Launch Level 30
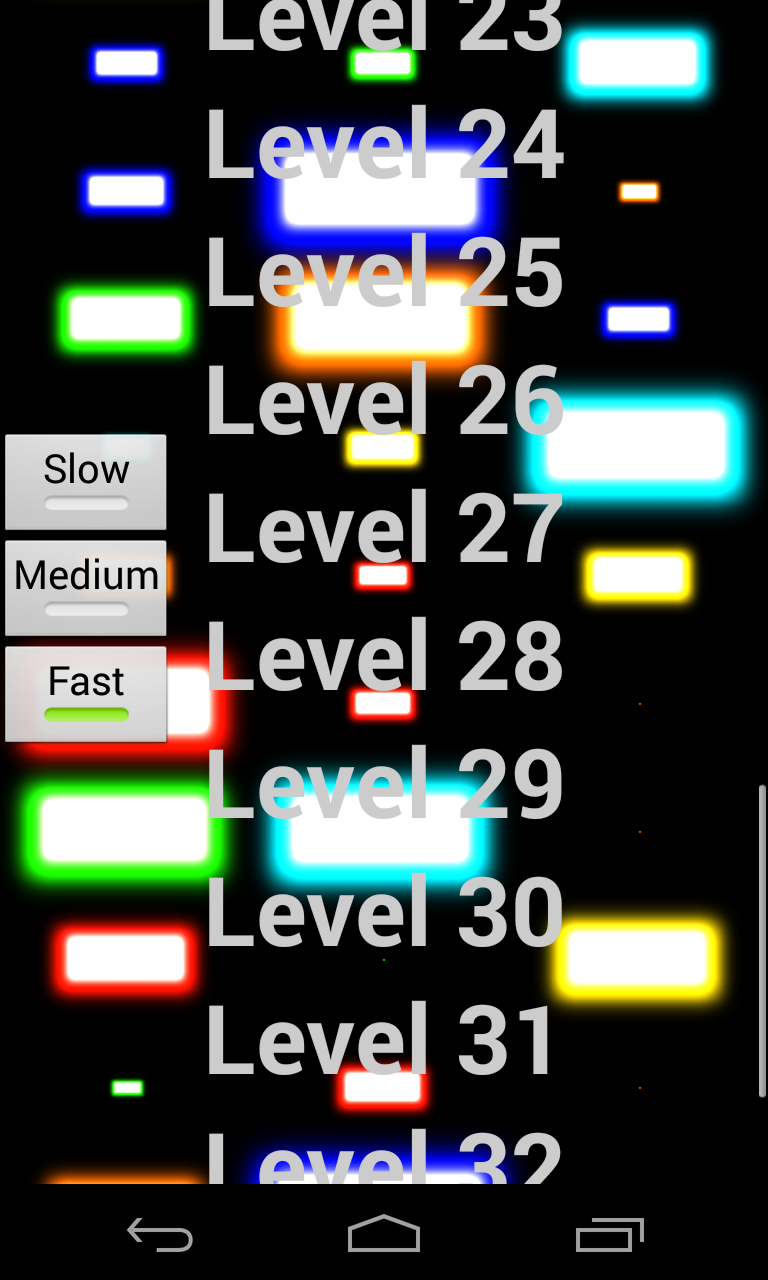The height and width of the screenshot is (1280, 768). pyautogui.click(x=384, y=914)
